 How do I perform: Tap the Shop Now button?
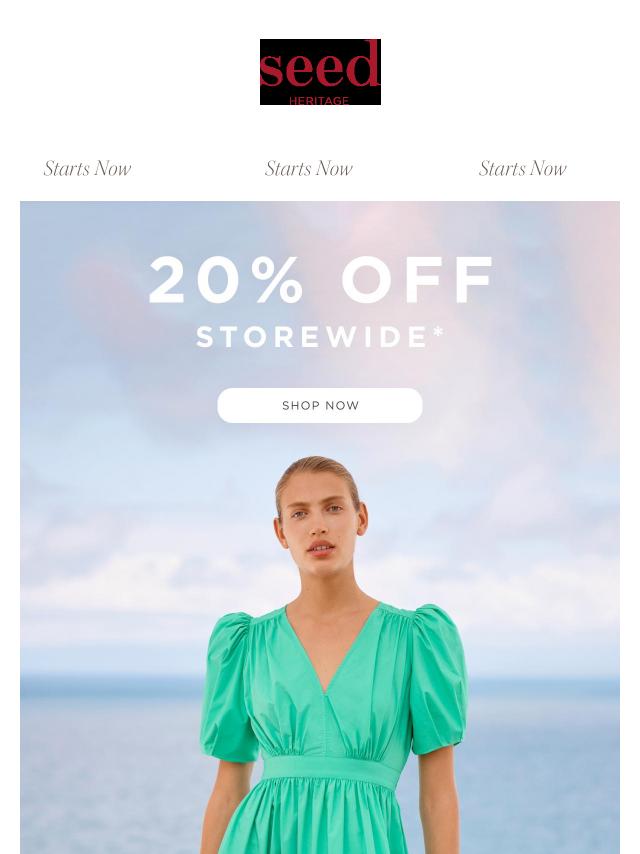(320, 405)
